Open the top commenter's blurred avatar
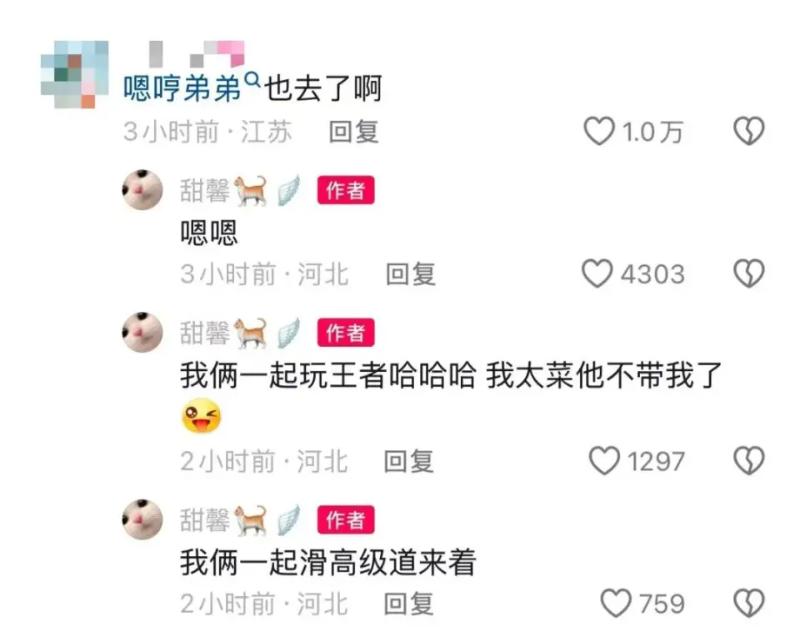This screenshot has width=800, height=637. click(74, 73)
